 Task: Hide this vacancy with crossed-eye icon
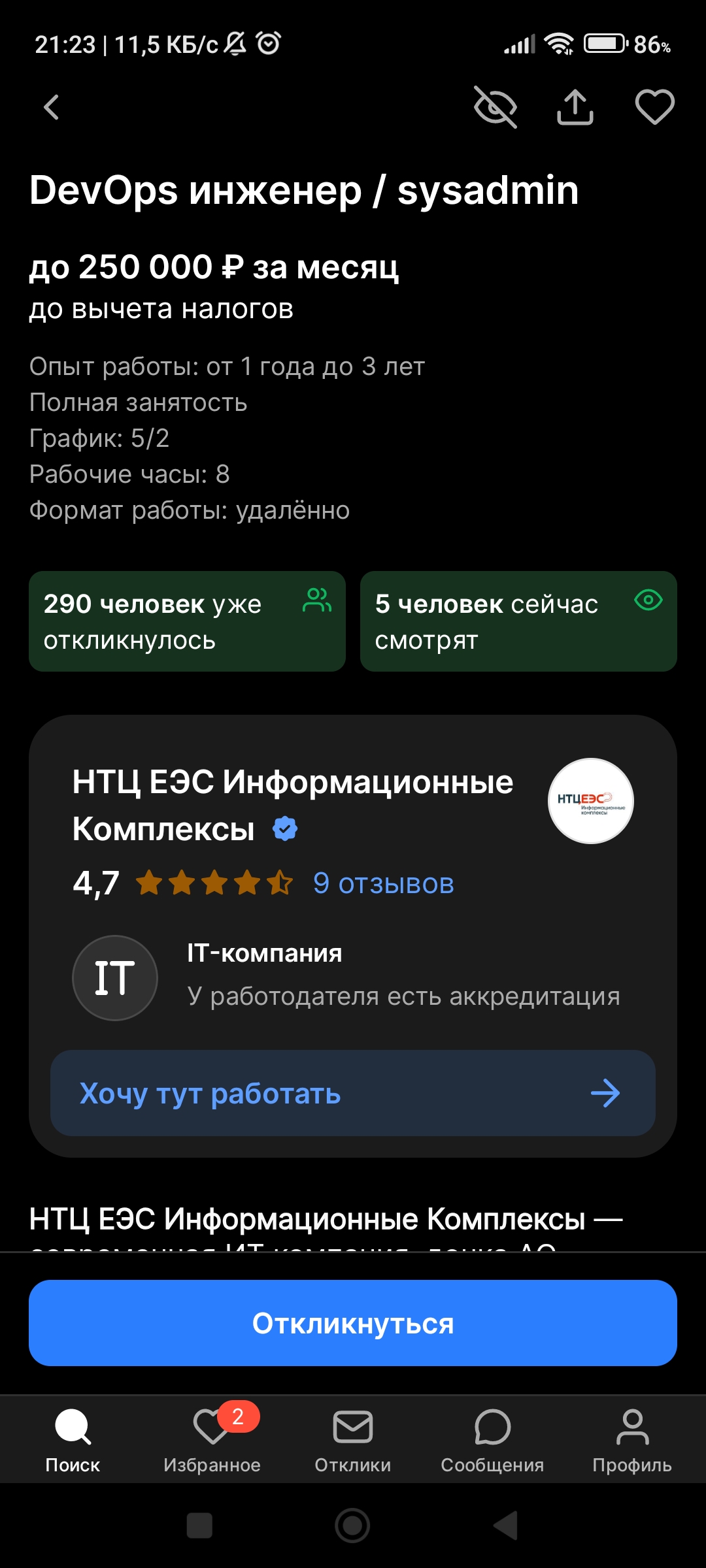point(495,107)
